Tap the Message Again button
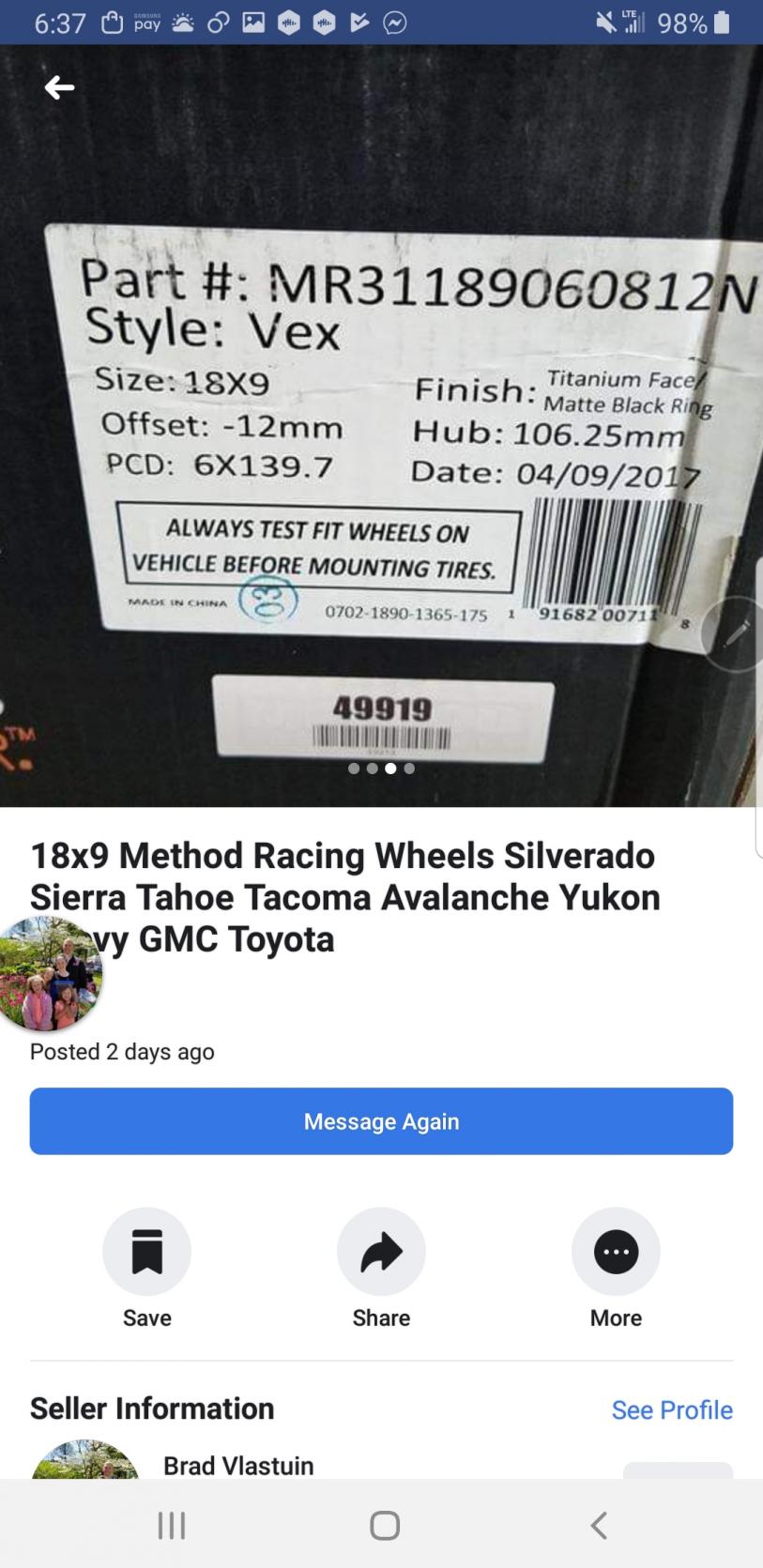This screenshot has width=763, height=1568. (x=381, y=1121)
